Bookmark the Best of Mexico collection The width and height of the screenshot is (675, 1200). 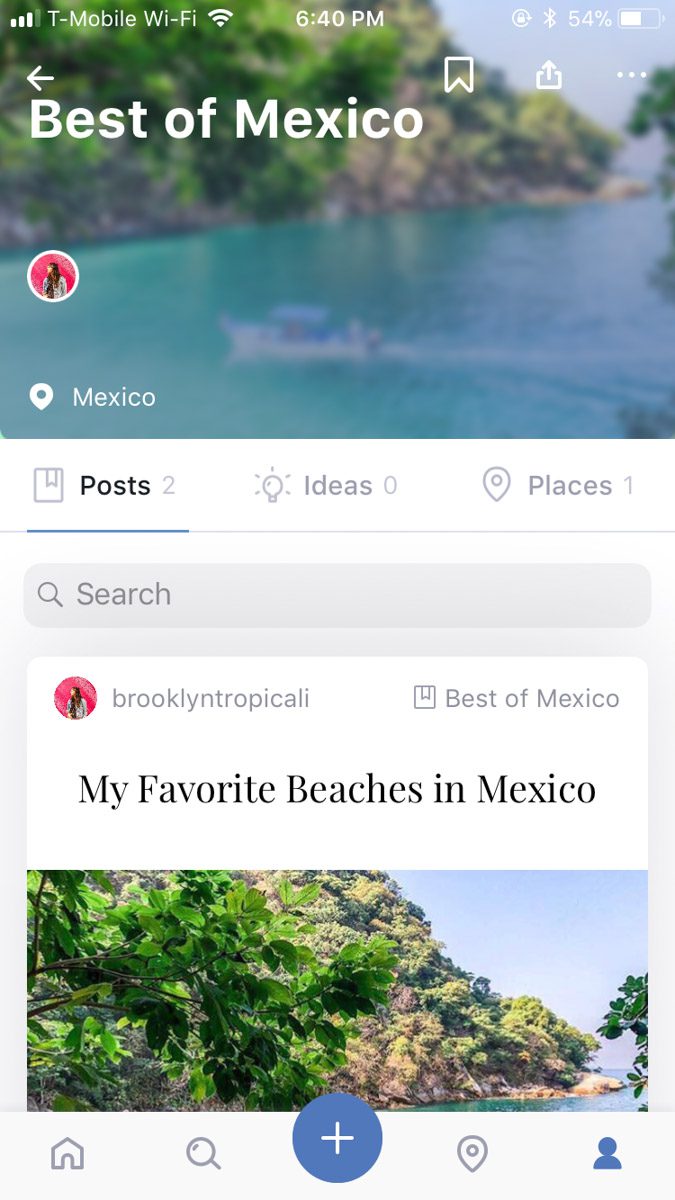[459, 75]
